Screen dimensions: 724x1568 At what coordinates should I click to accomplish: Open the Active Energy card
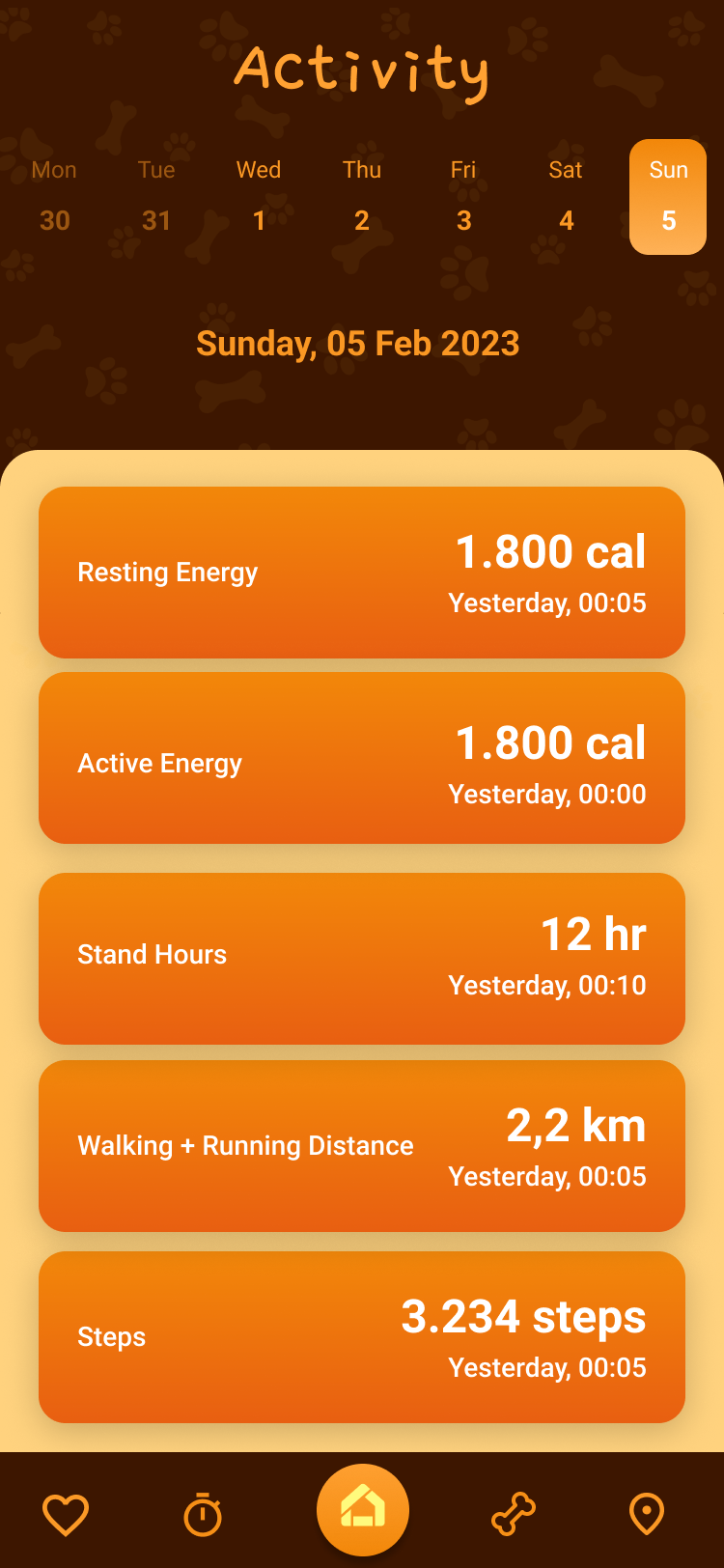click(x=362, y=758)
